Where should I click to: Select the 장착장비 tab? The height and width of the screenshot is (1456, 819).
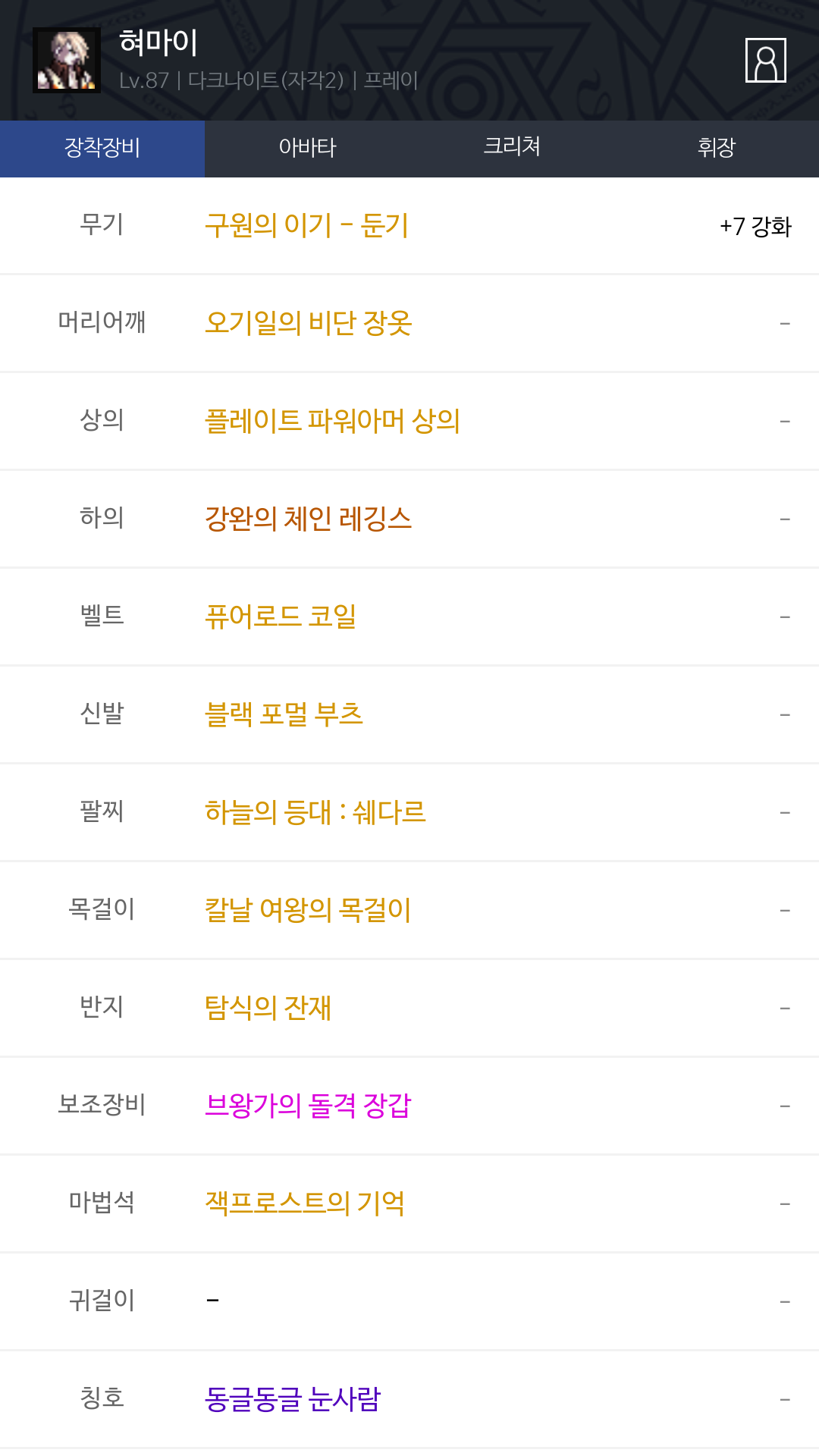pyautogui.click(x=102, y=148)
